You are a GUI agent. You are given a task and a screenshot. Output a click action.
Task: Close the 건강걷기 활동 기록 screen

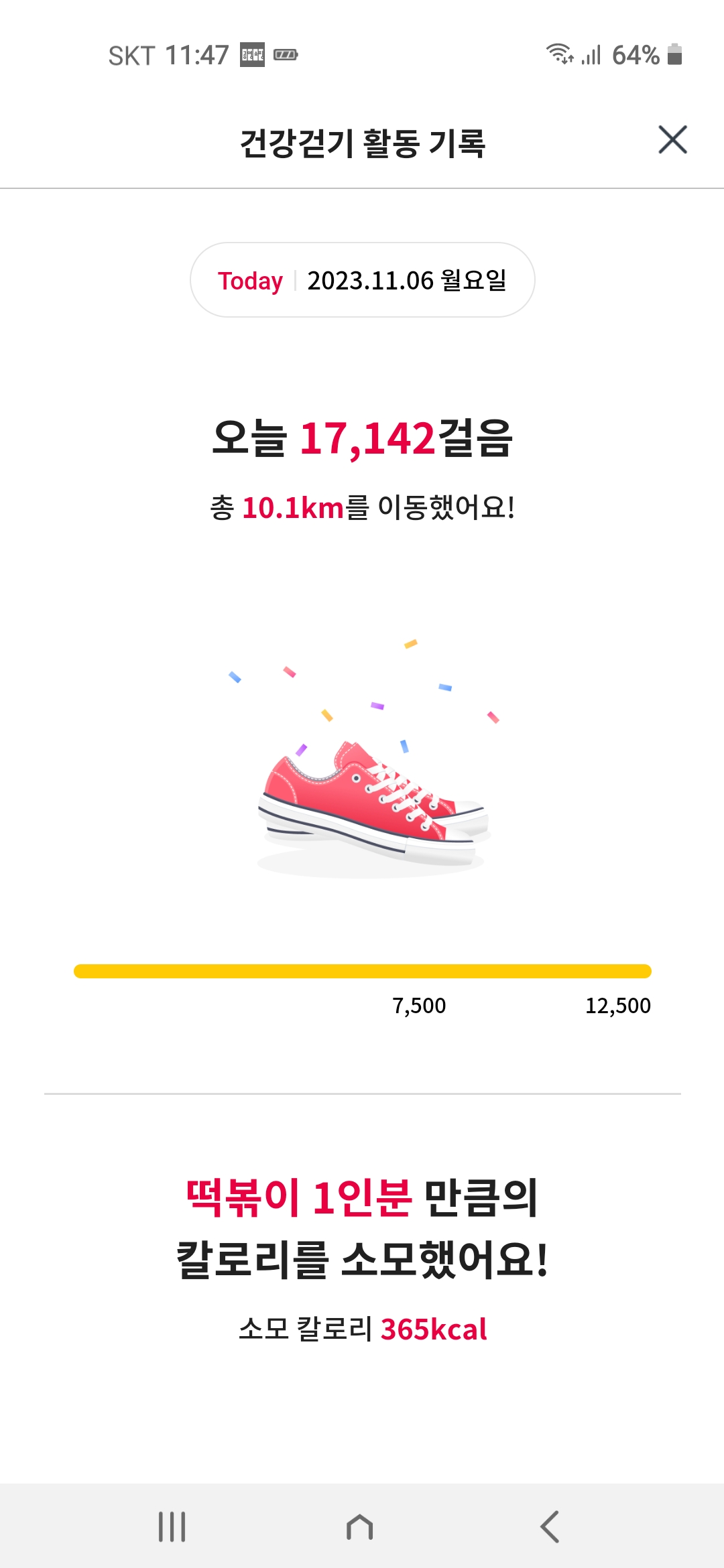672,140
